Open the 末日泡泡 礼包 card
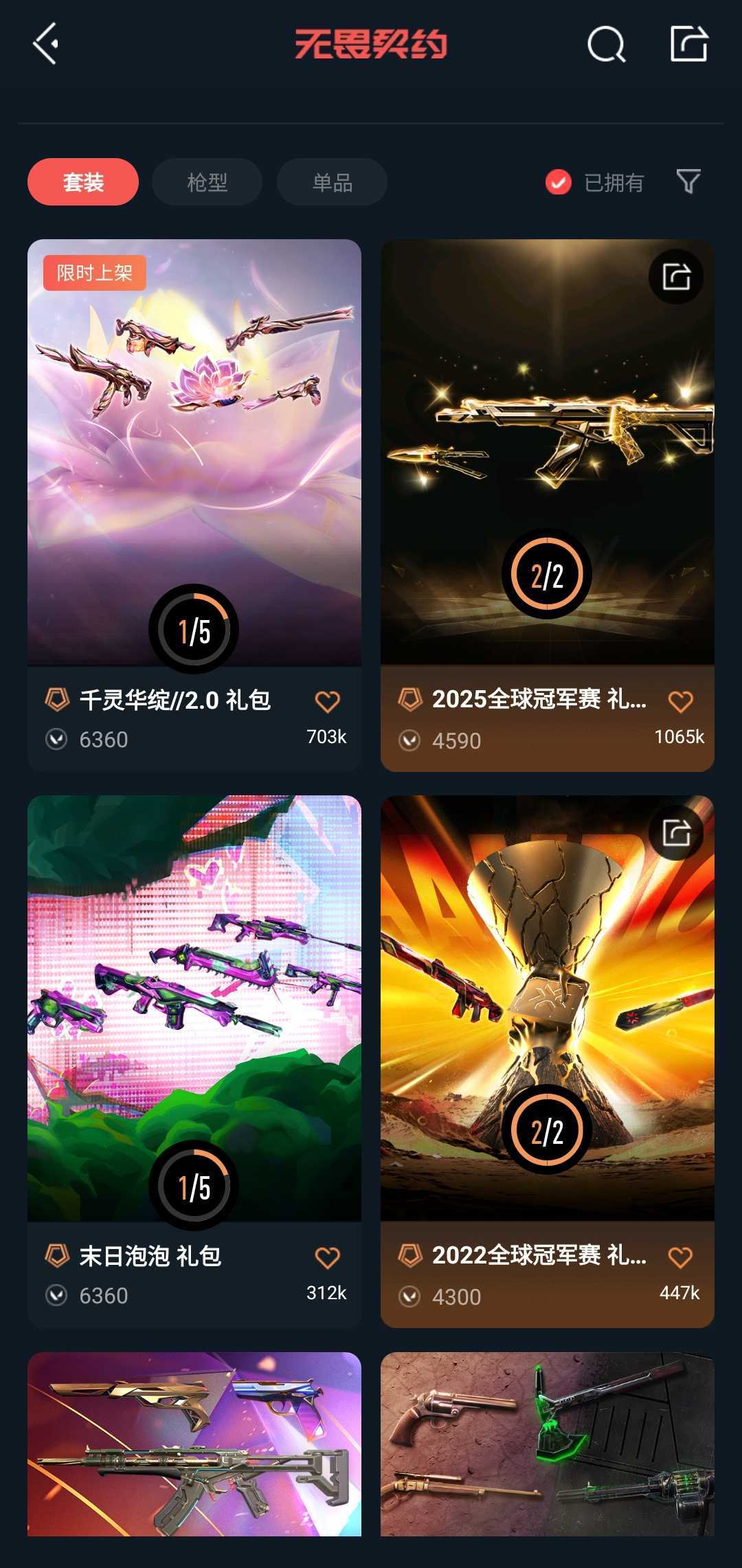The image size is (742, 1568). pyautogui.click(x=194, y=1061)
